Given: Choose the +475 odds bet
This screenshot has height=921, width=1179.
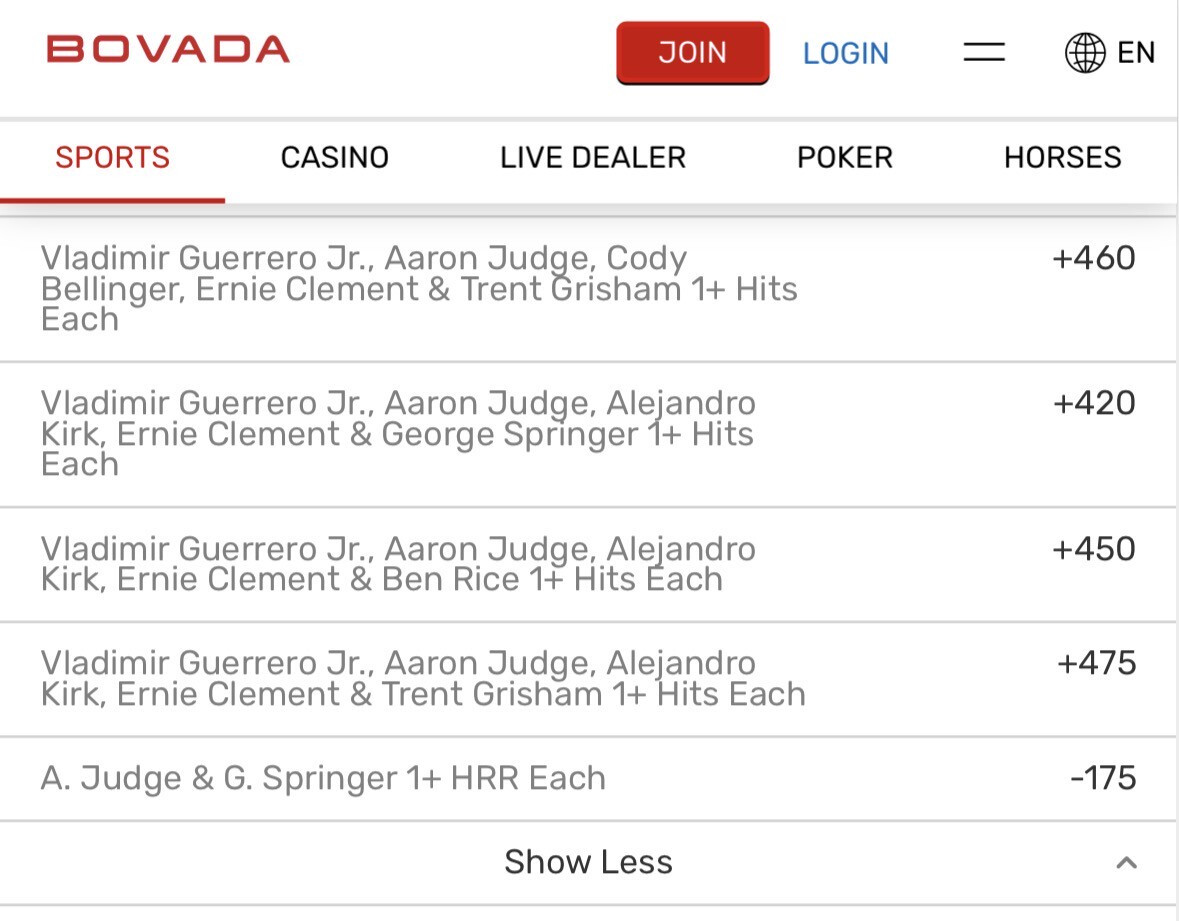Looking at the screenshot, I should point(1096,663).
